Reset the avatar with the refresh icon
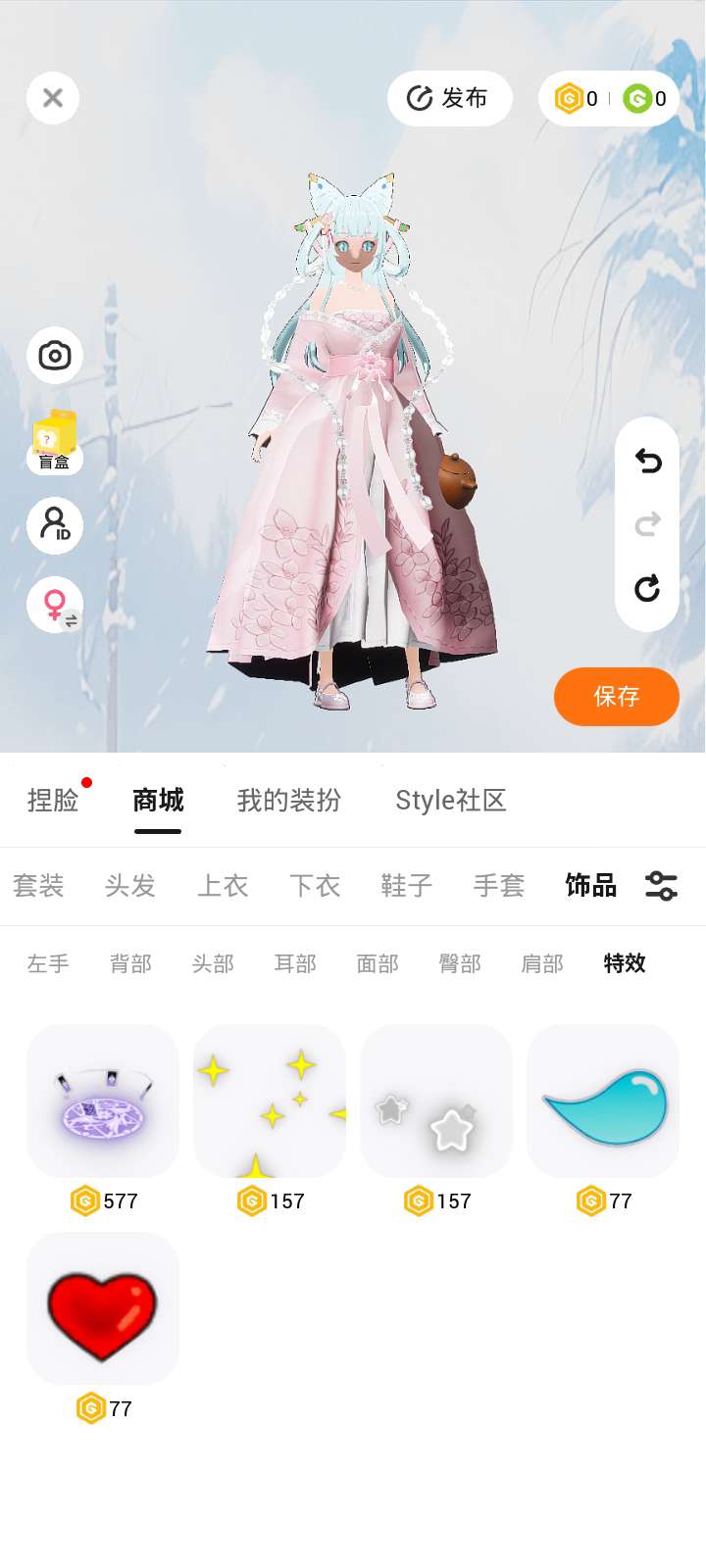 [x=647, y=588]
